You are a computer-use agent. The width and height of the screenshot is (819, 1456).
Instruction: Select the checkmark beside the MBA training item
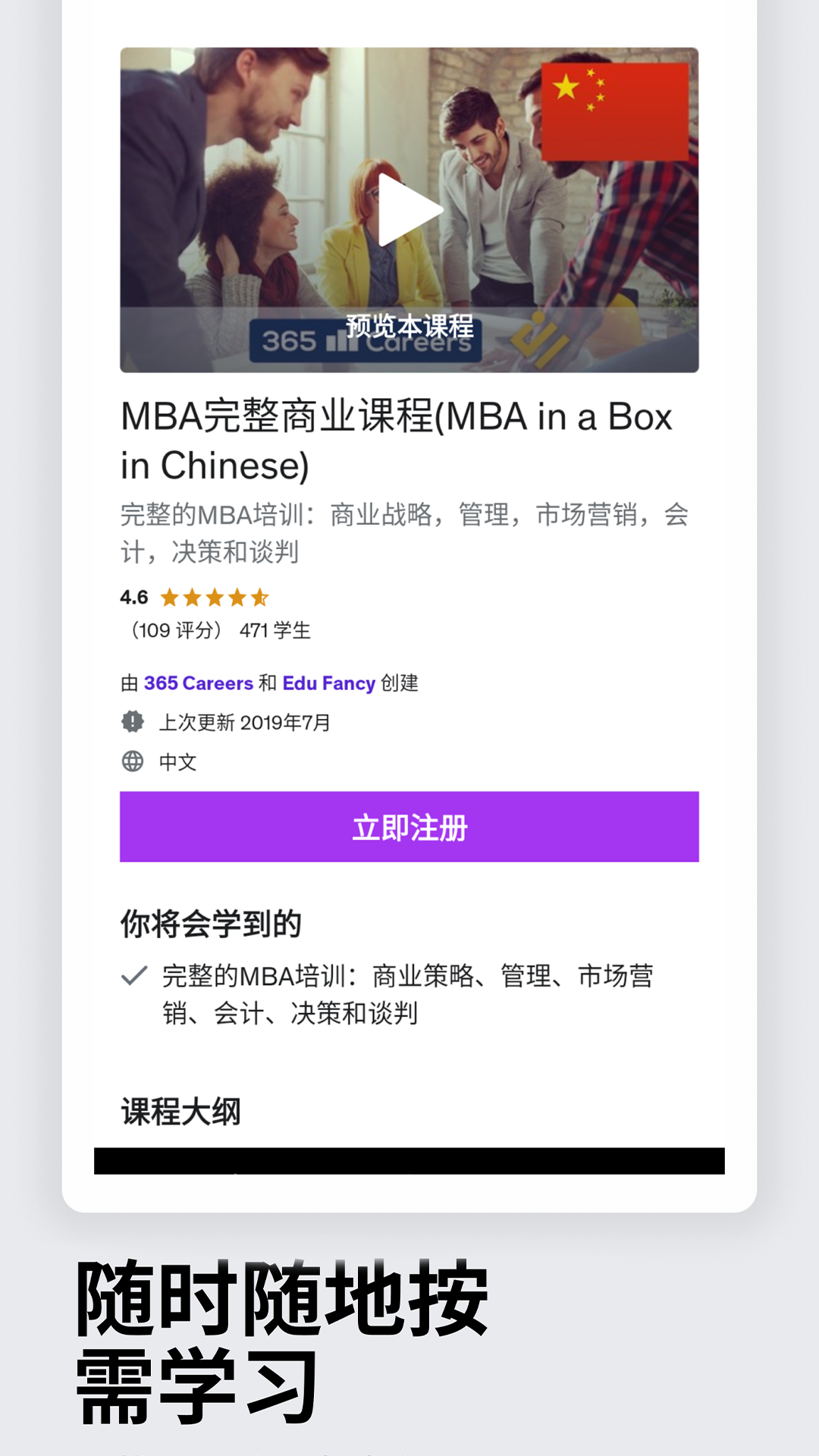point(134,977)
